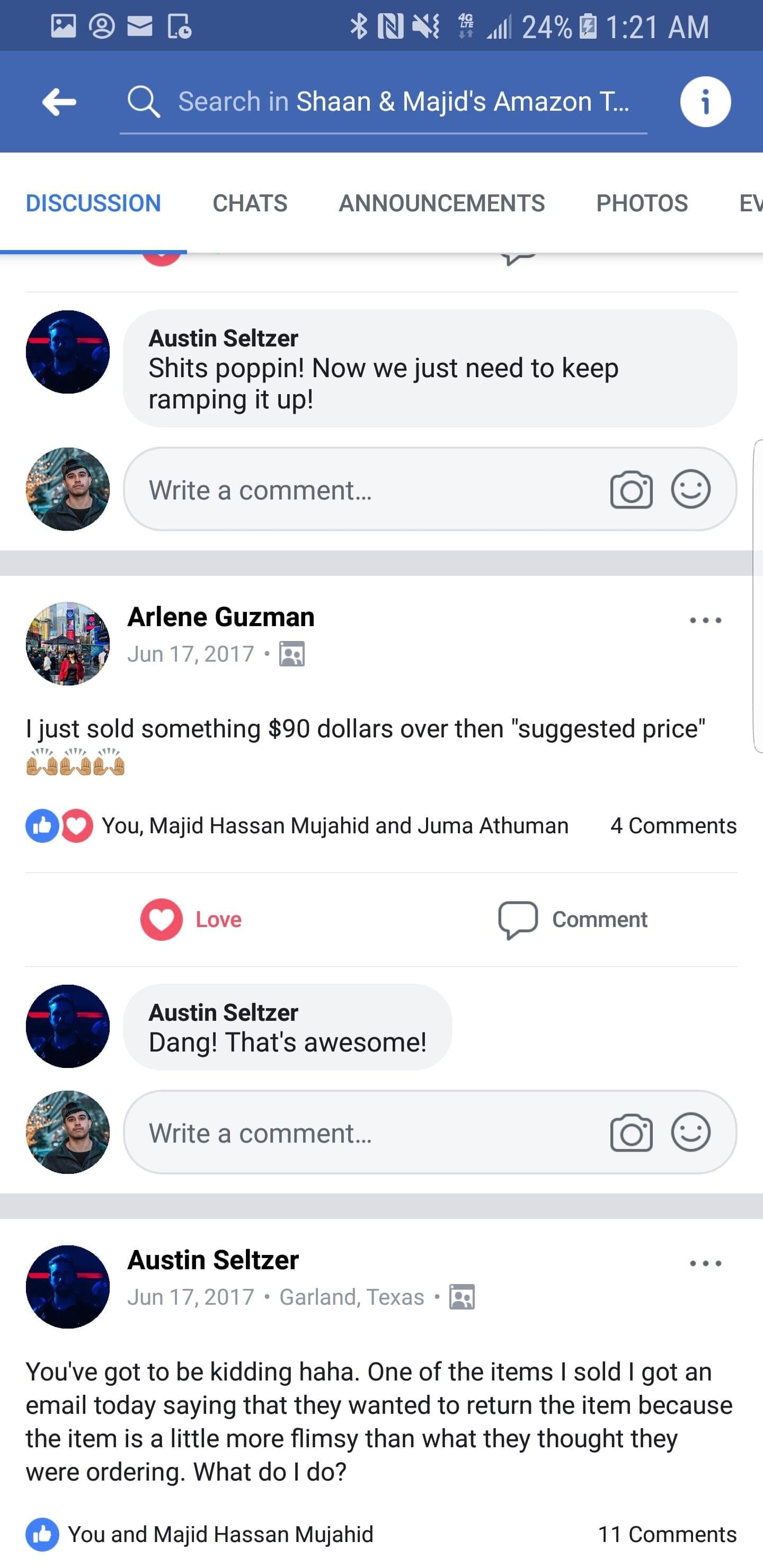Switch to the Announcements tab
This screenshot has height=1568, width=763.
(x=441, y=203)
